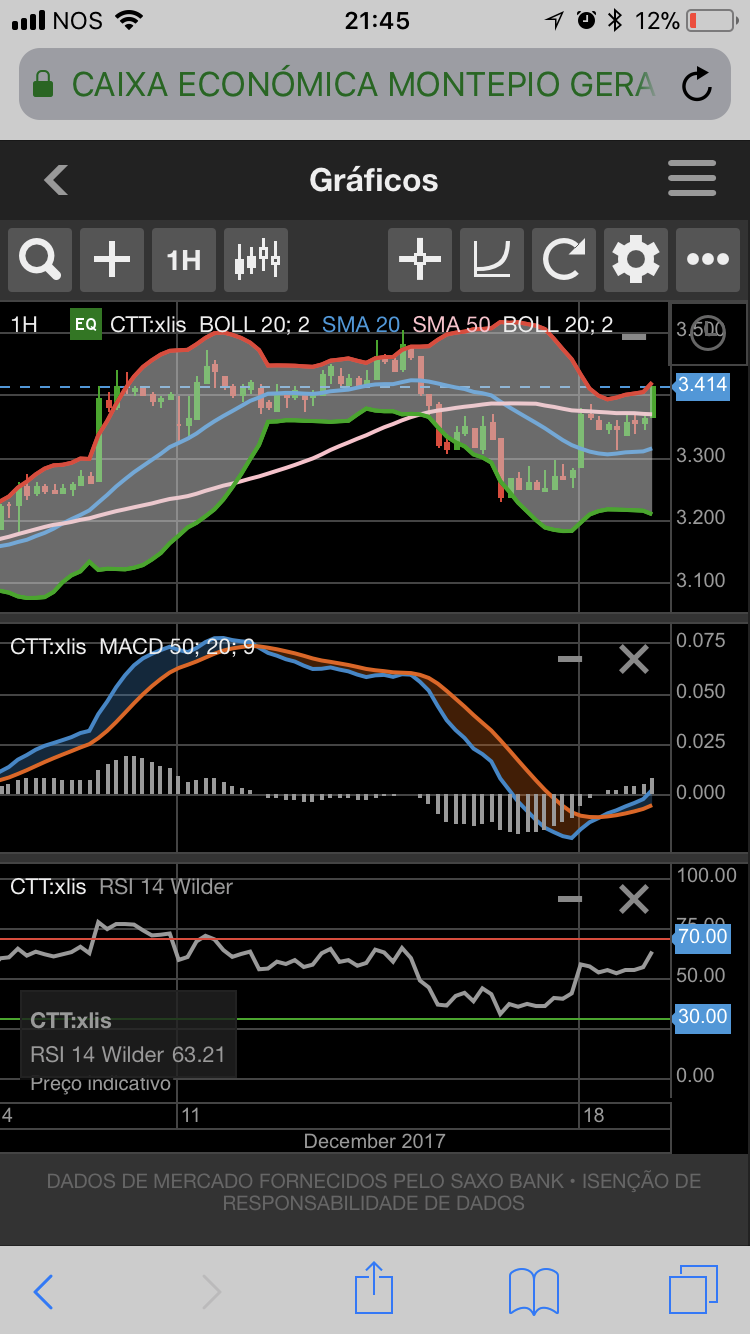Show more chart options
The height and width of the screenshot is (1334, 750).
708,260
